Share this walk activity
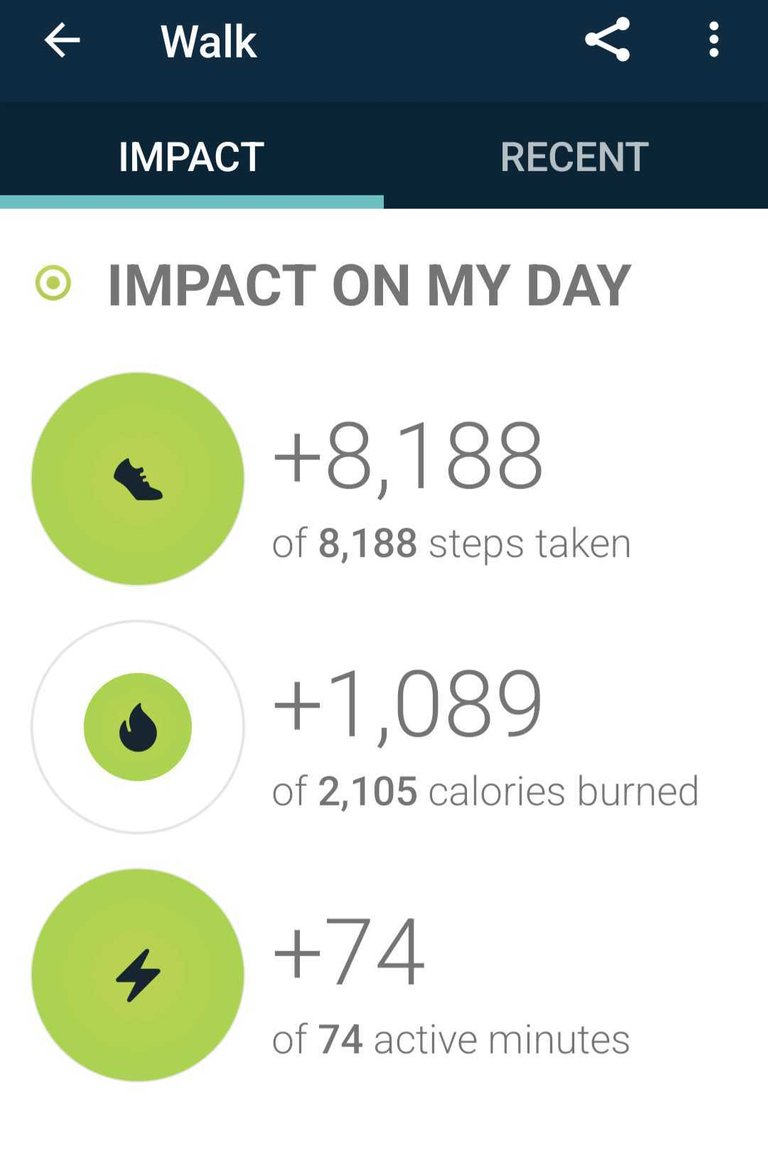The image size is (768, 1156). click(607, 41)
